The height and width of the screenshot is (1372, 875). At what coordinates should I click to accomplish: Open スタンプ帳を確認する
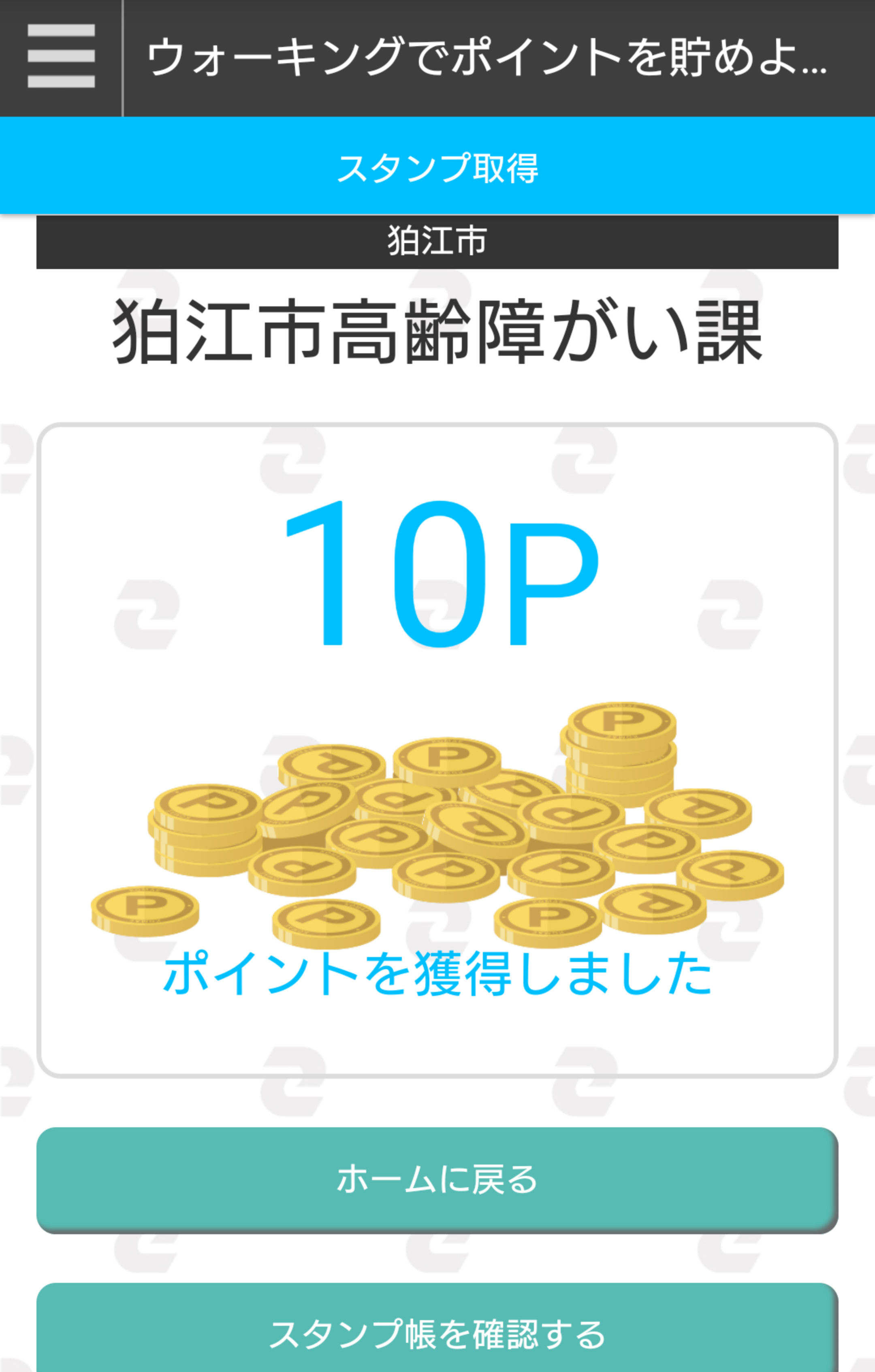[x=437, y=1334]
